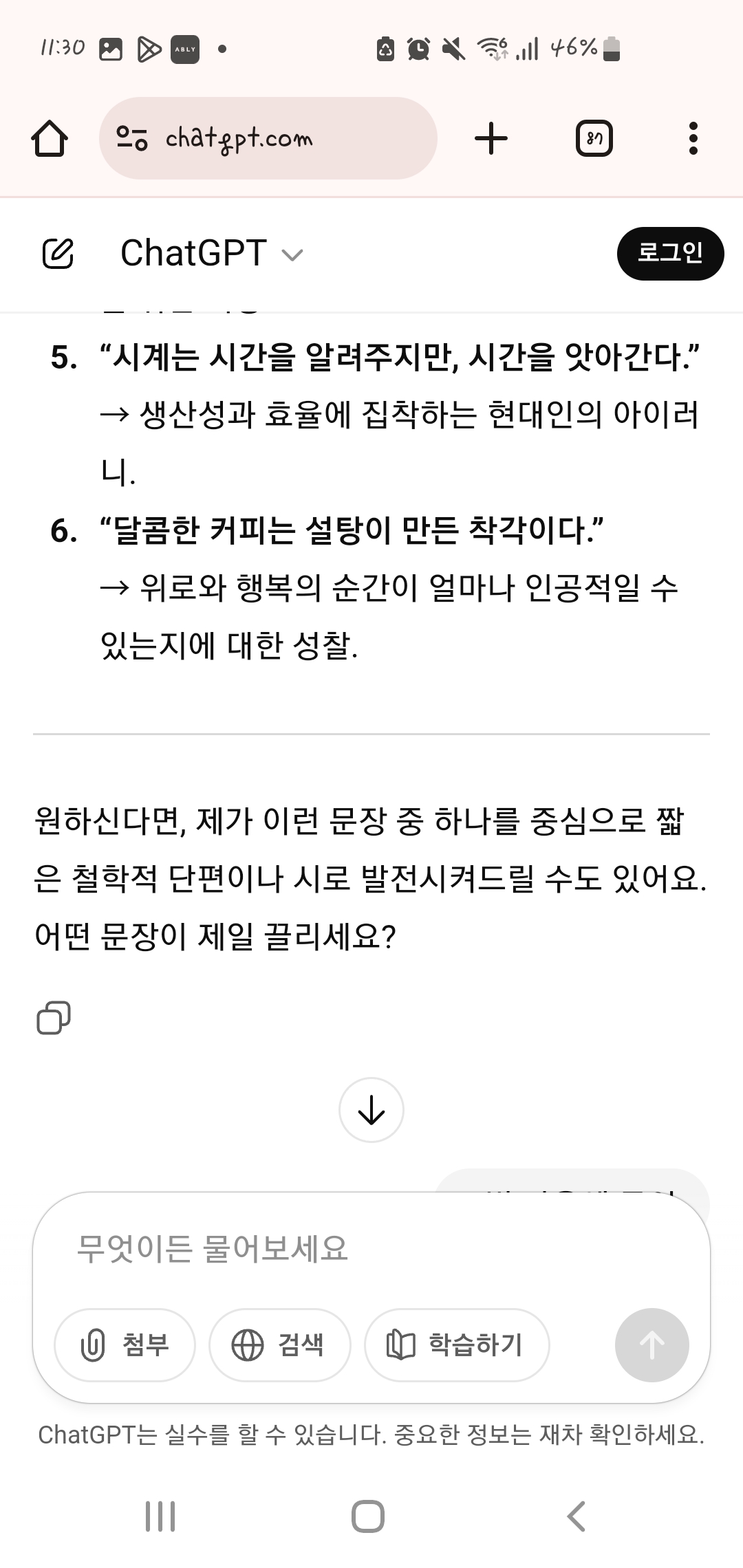Attach a file using 첨부
The width and height of the screenshot is (743, 1568).
[125, 1344]
